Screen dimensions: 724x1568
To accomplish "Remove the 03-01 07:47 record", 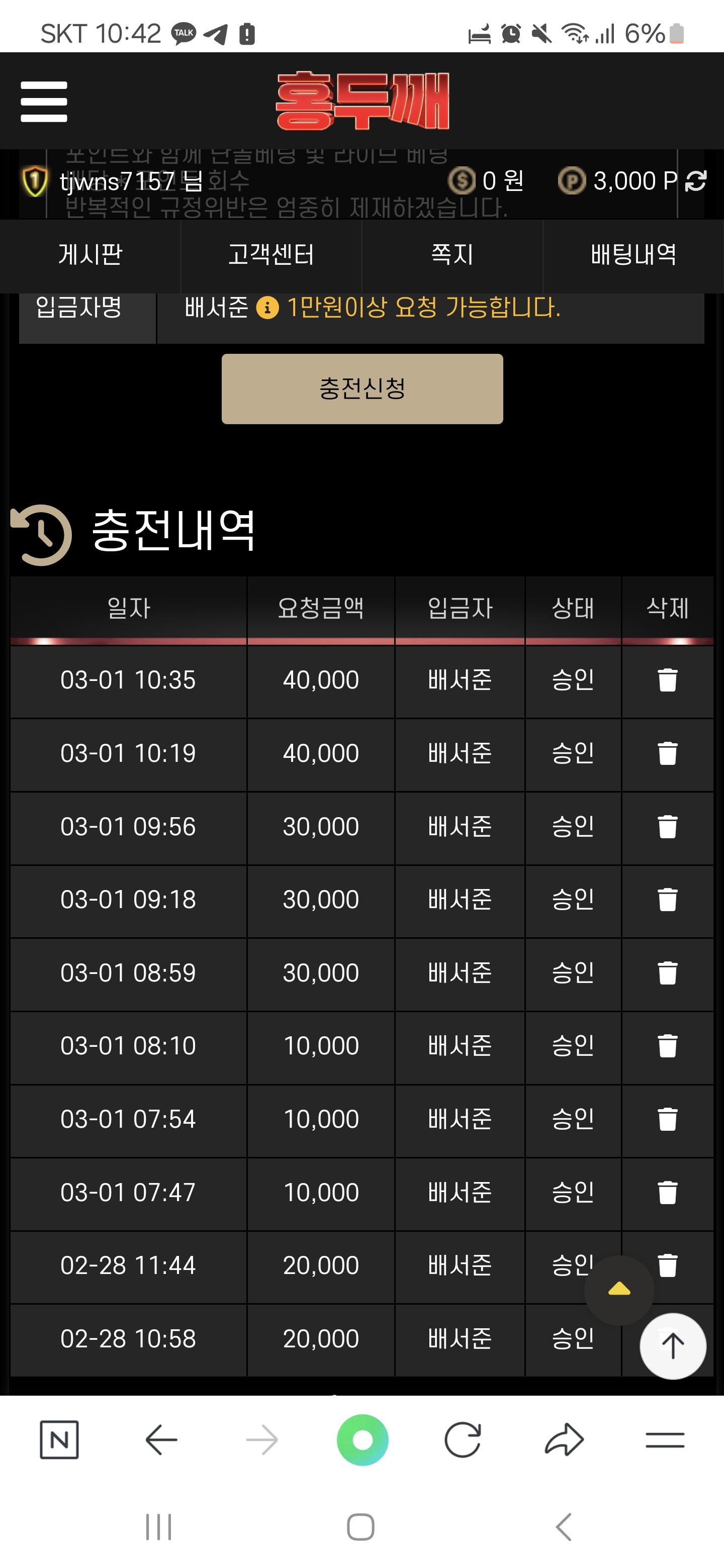I will (667, 1193).
